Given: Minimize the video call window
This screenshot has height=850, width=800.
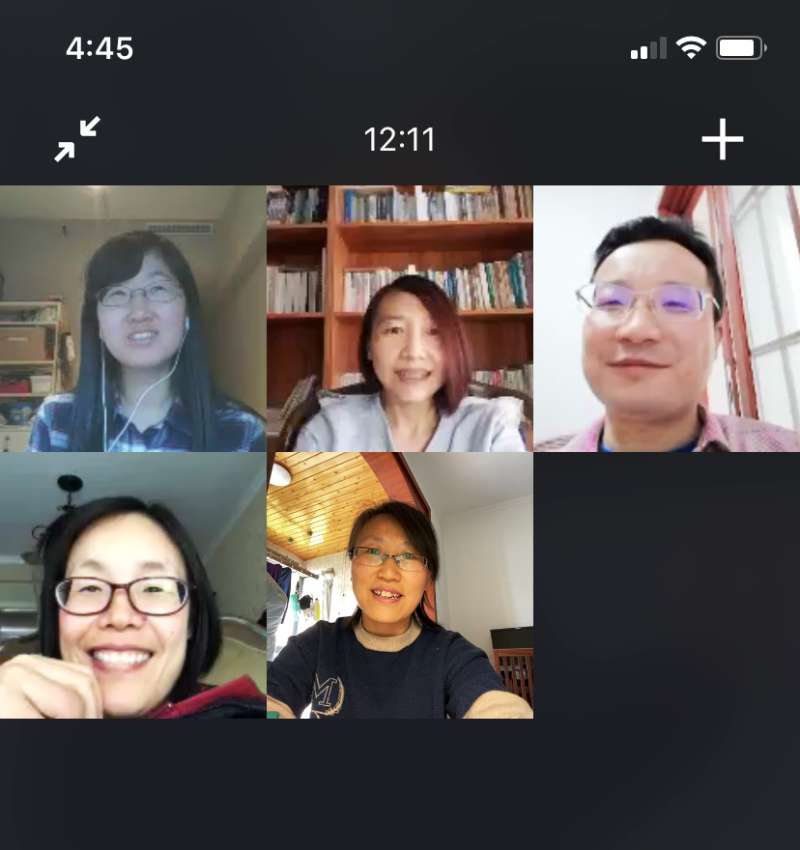Looking at the screenshot, I should 77,139.
